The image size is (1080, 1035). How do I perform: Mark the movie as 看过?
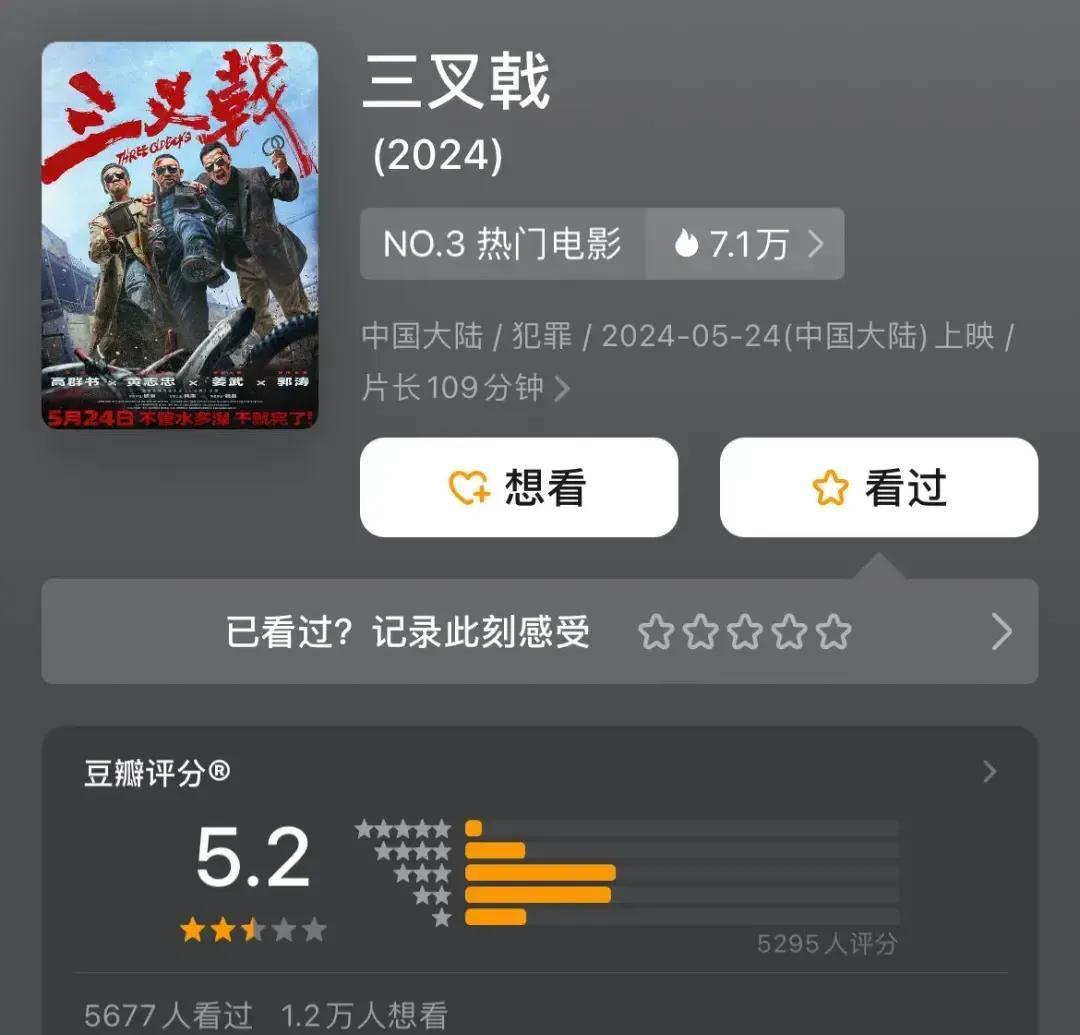[x=879, y=488]
